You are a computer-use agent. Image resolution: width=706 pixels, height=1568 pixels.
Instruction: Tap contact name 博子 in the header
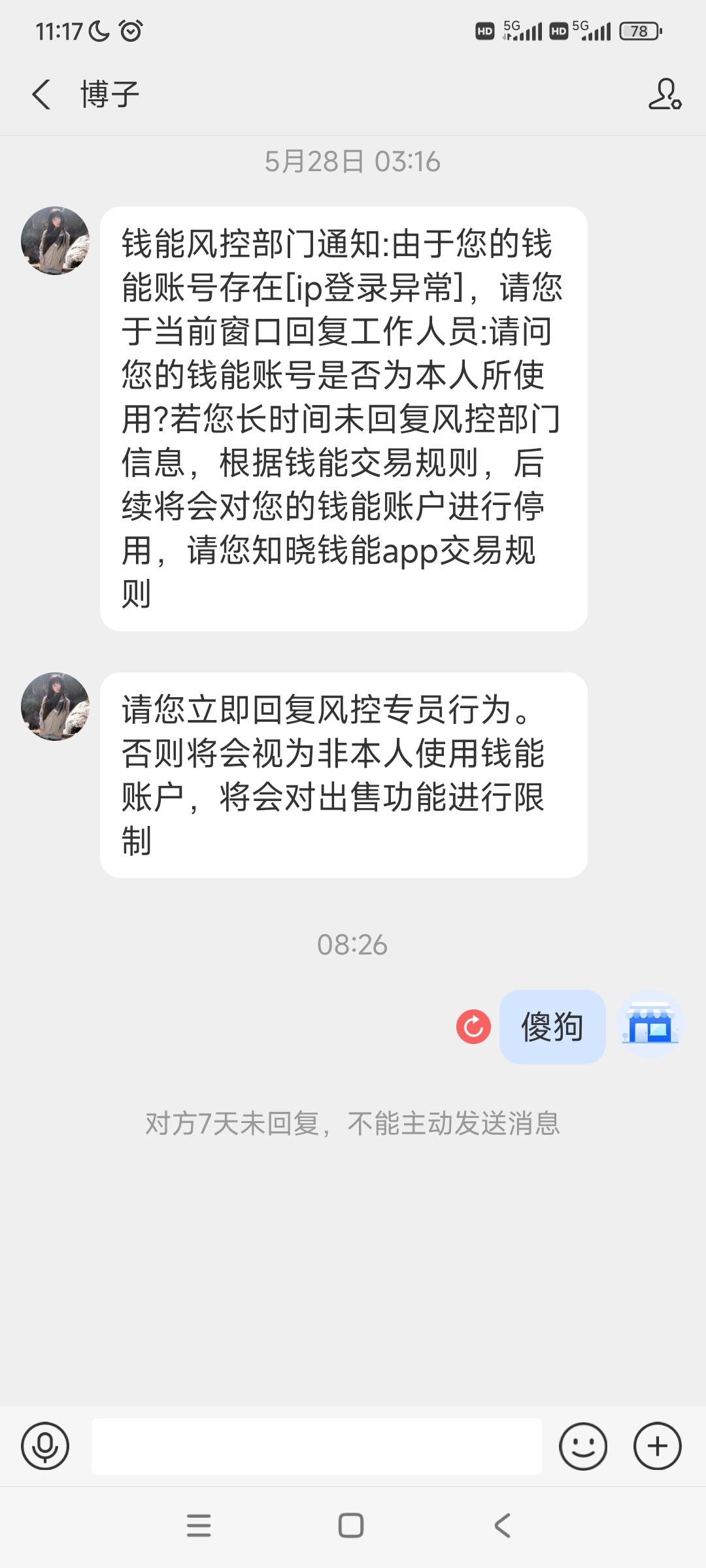[x=108, y=94]
